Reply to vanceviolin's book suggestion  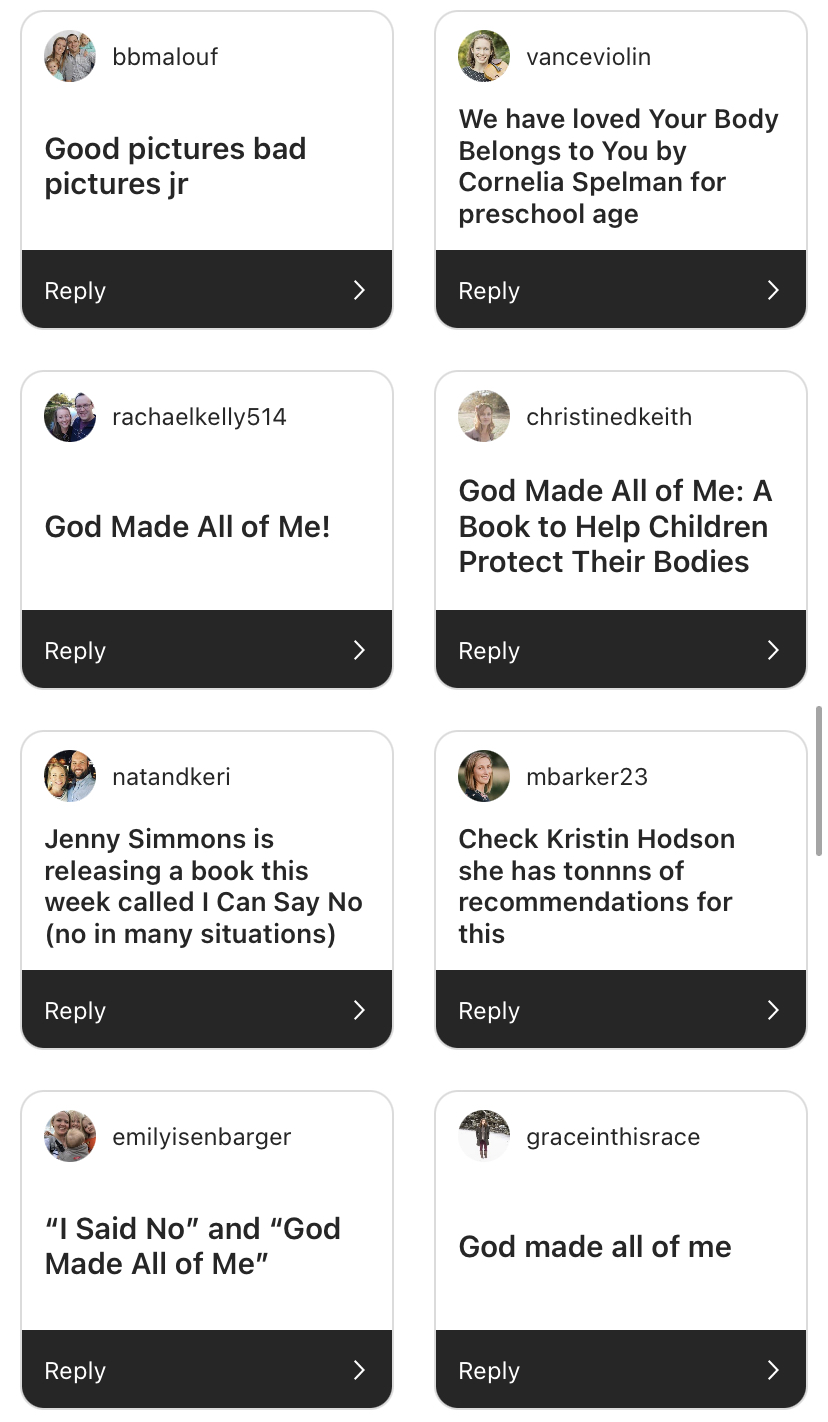click(621, 290)
